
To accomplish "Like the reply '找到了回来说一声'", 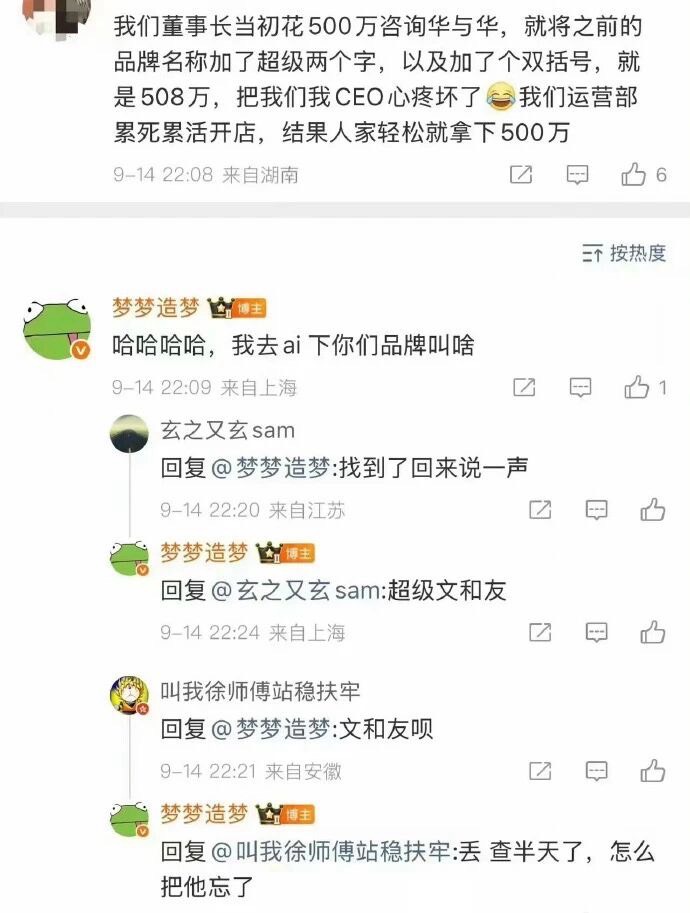I will coord(653,510).
